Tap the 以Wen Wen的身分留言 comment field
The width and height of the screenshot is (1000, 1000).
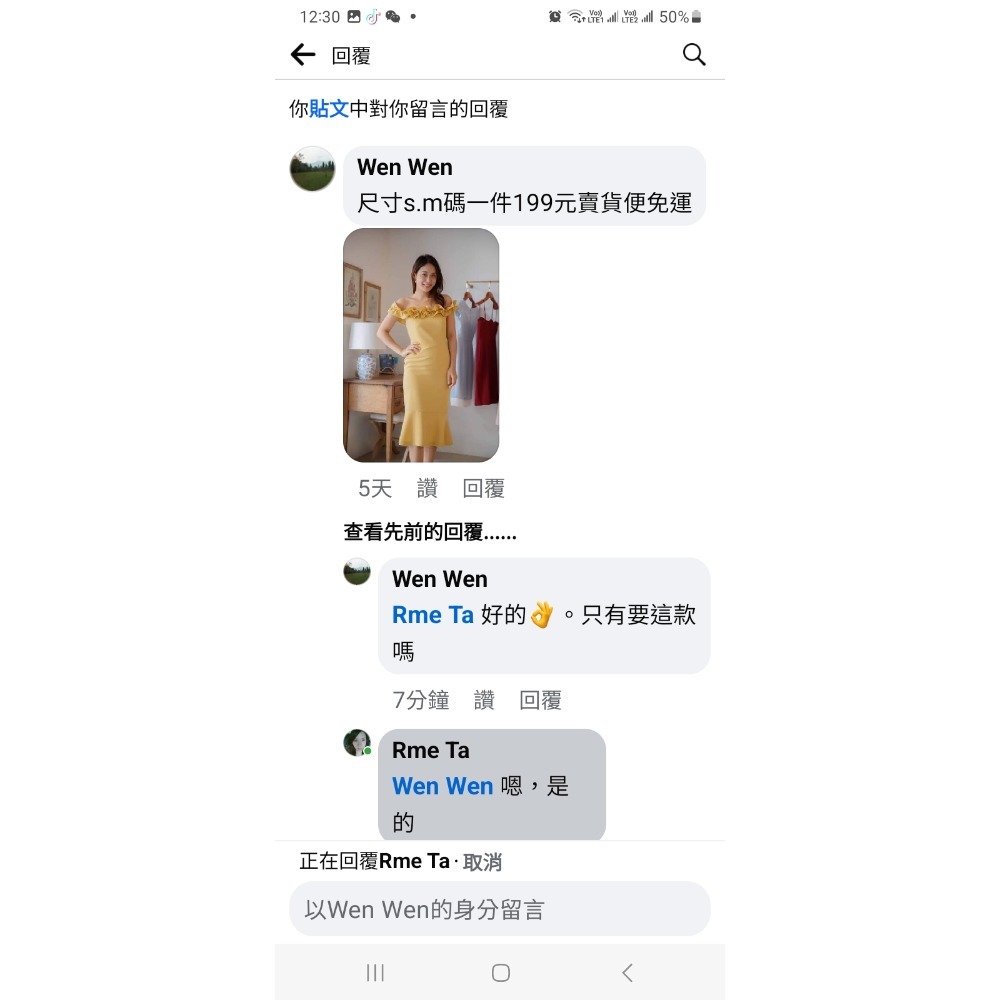[500, 909]
